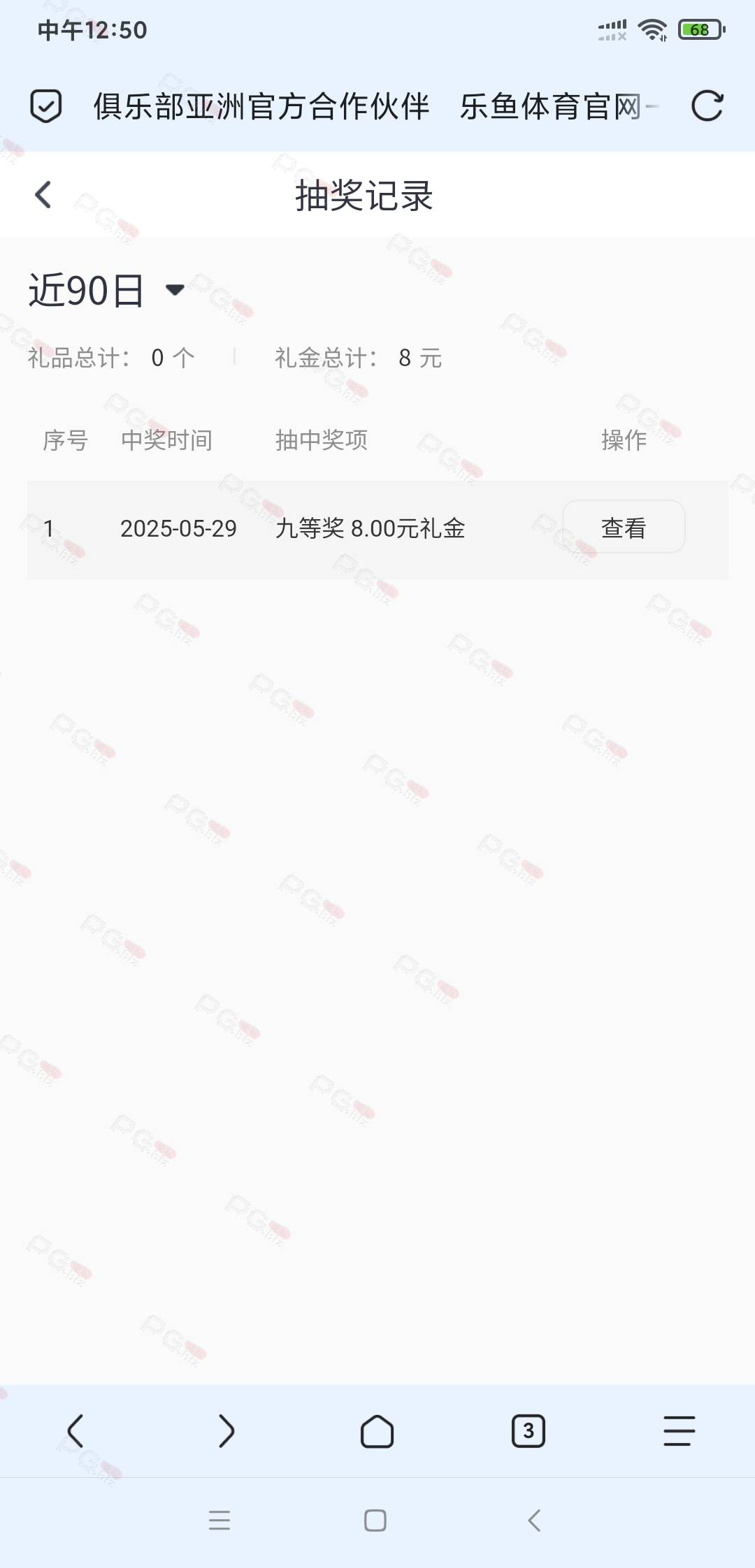Viewport: 755px width, 1568px height.
Task: Go forward with the browser forward arrow
Action: tap(226, 1431)
